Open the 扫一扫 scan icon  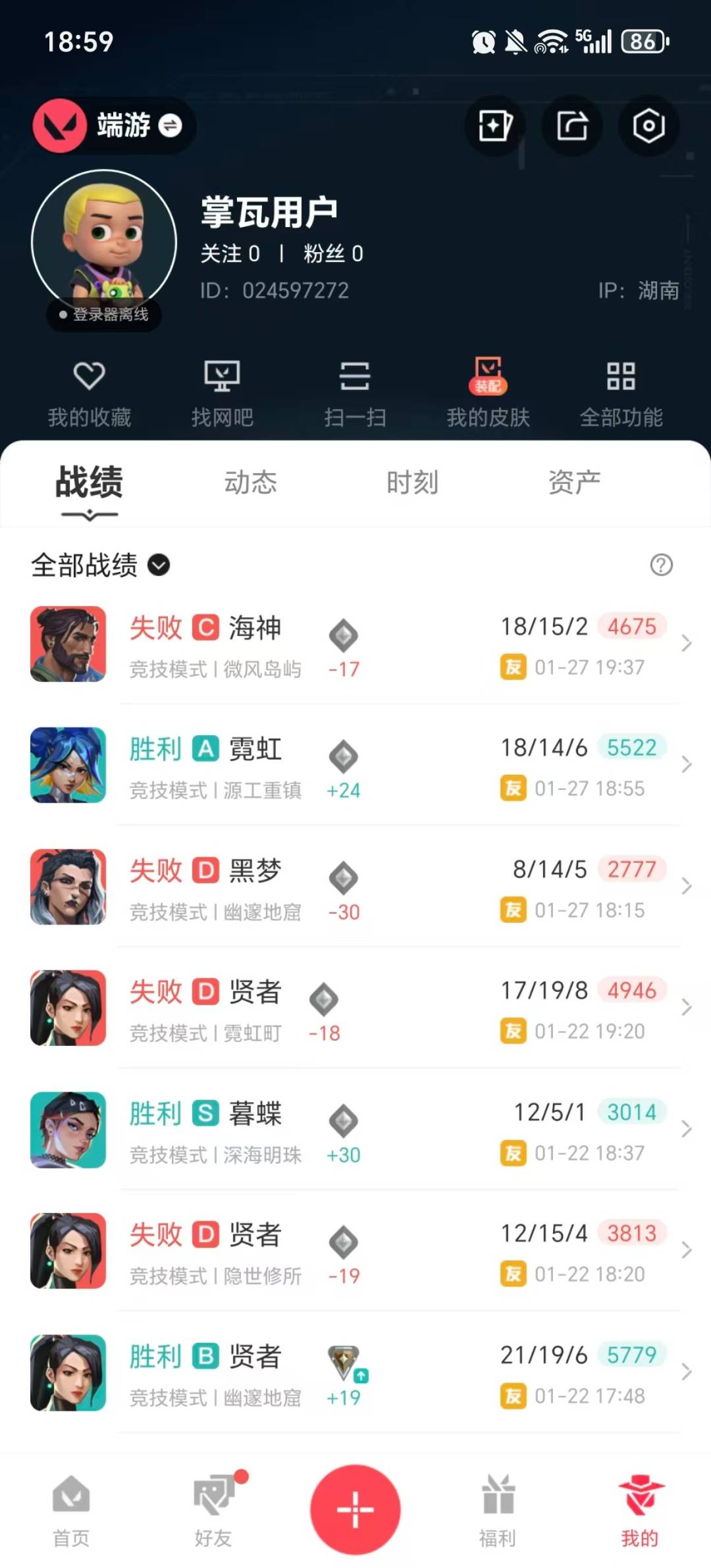pyautogui.click(x=355, y=392)
